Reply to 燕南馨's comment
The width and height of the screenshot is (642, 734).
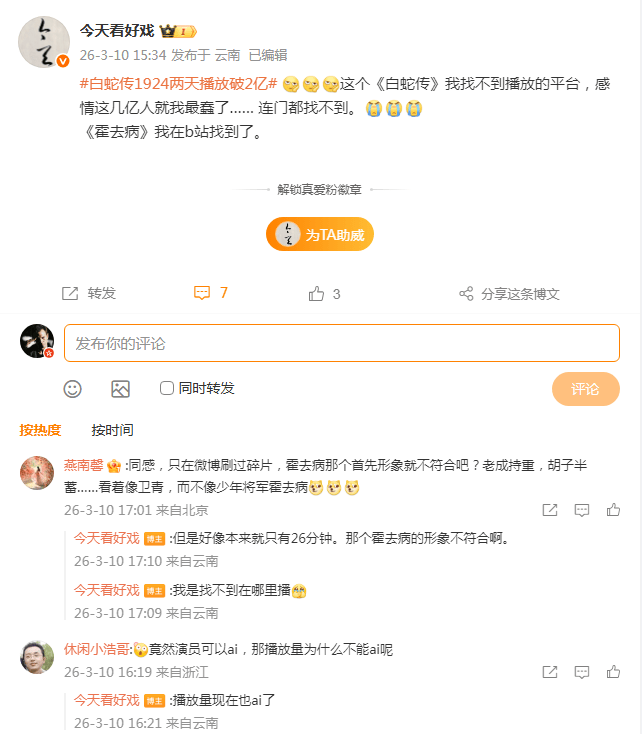(x=582, y=510)
